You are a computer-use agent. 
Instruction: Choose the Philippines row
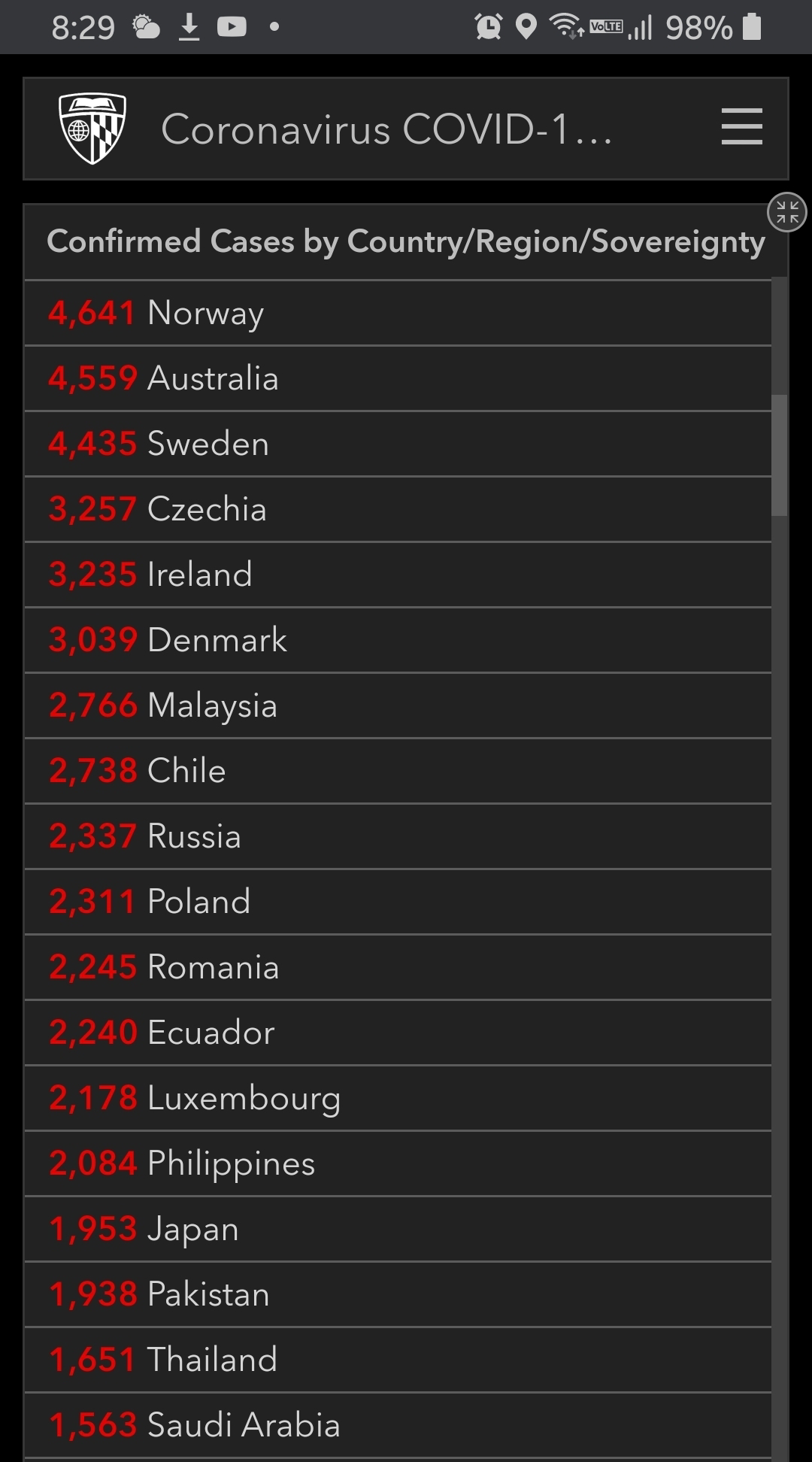tap(398, 1163)
